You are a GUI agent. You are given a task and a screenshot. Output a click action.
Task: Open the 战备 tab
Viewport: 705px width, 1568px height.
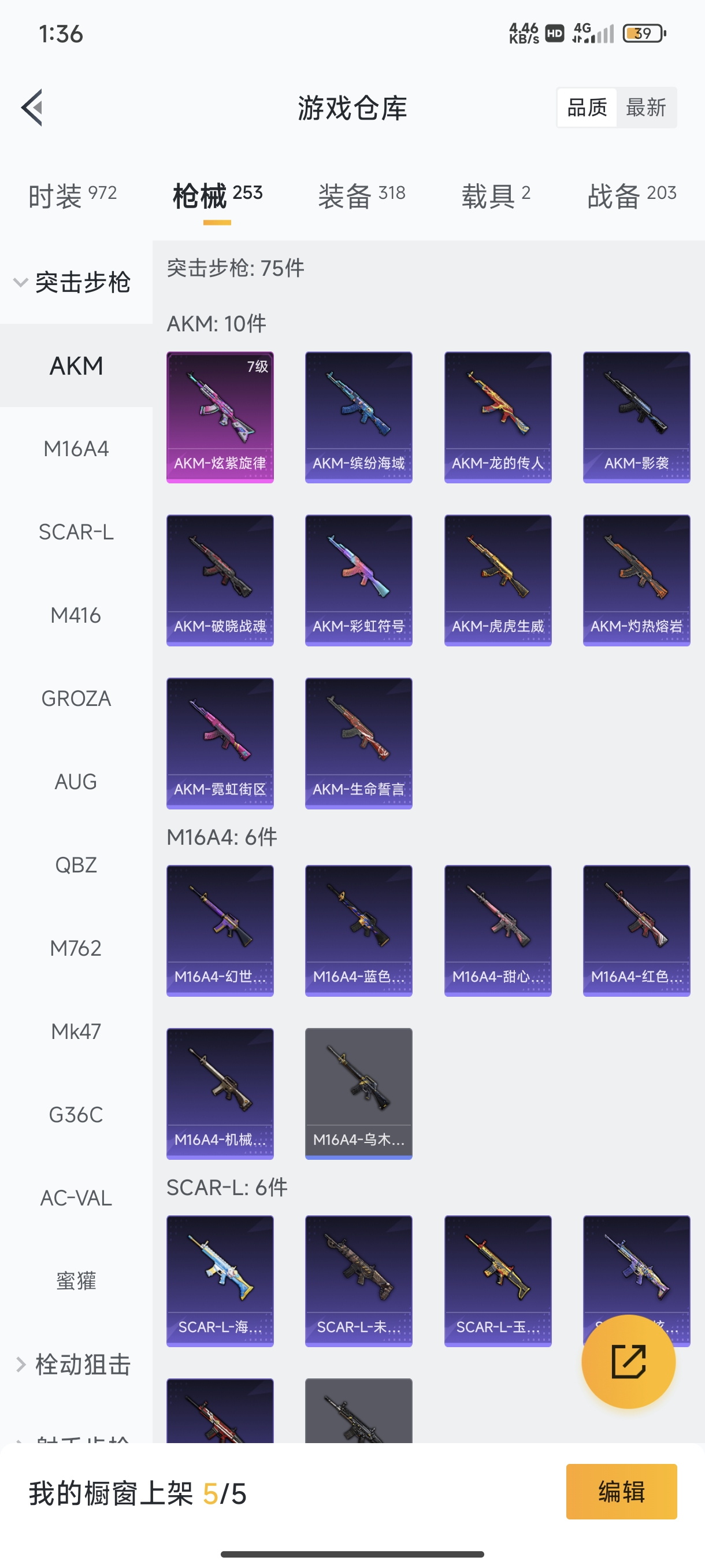point(632,196)
